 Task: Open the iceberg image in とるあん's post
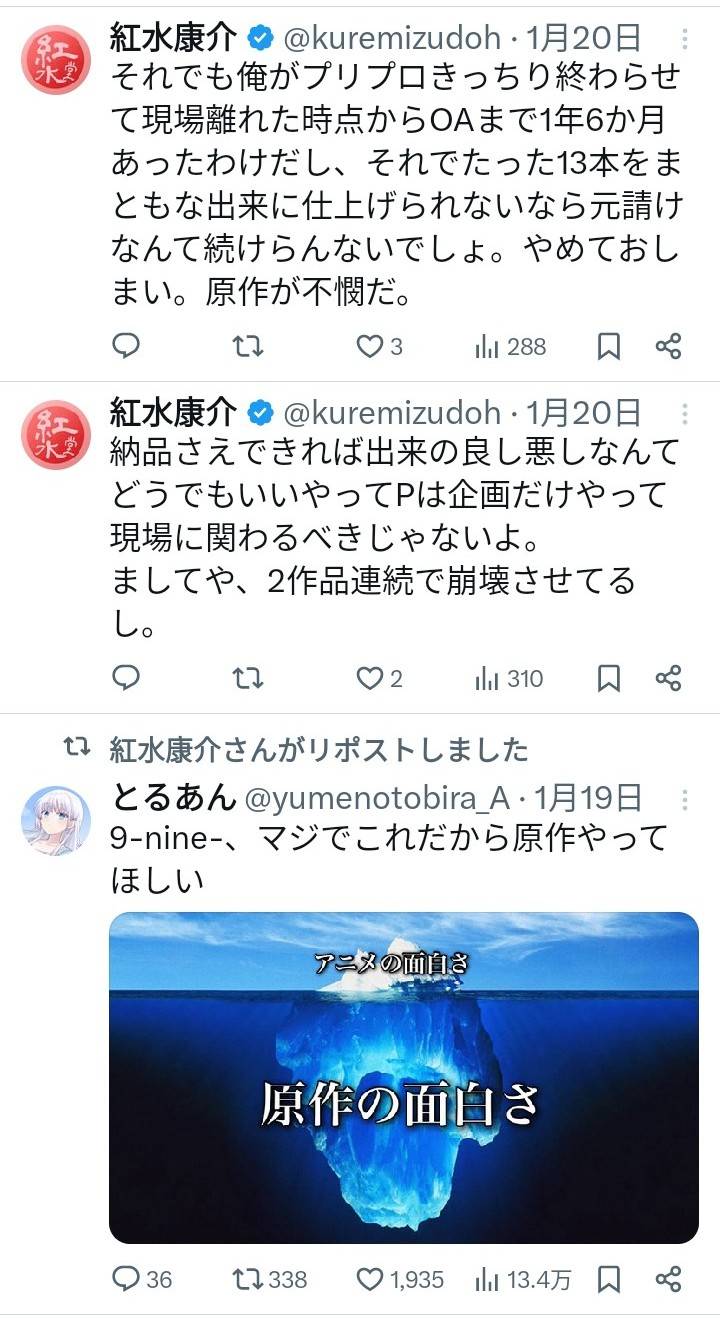403,1077
